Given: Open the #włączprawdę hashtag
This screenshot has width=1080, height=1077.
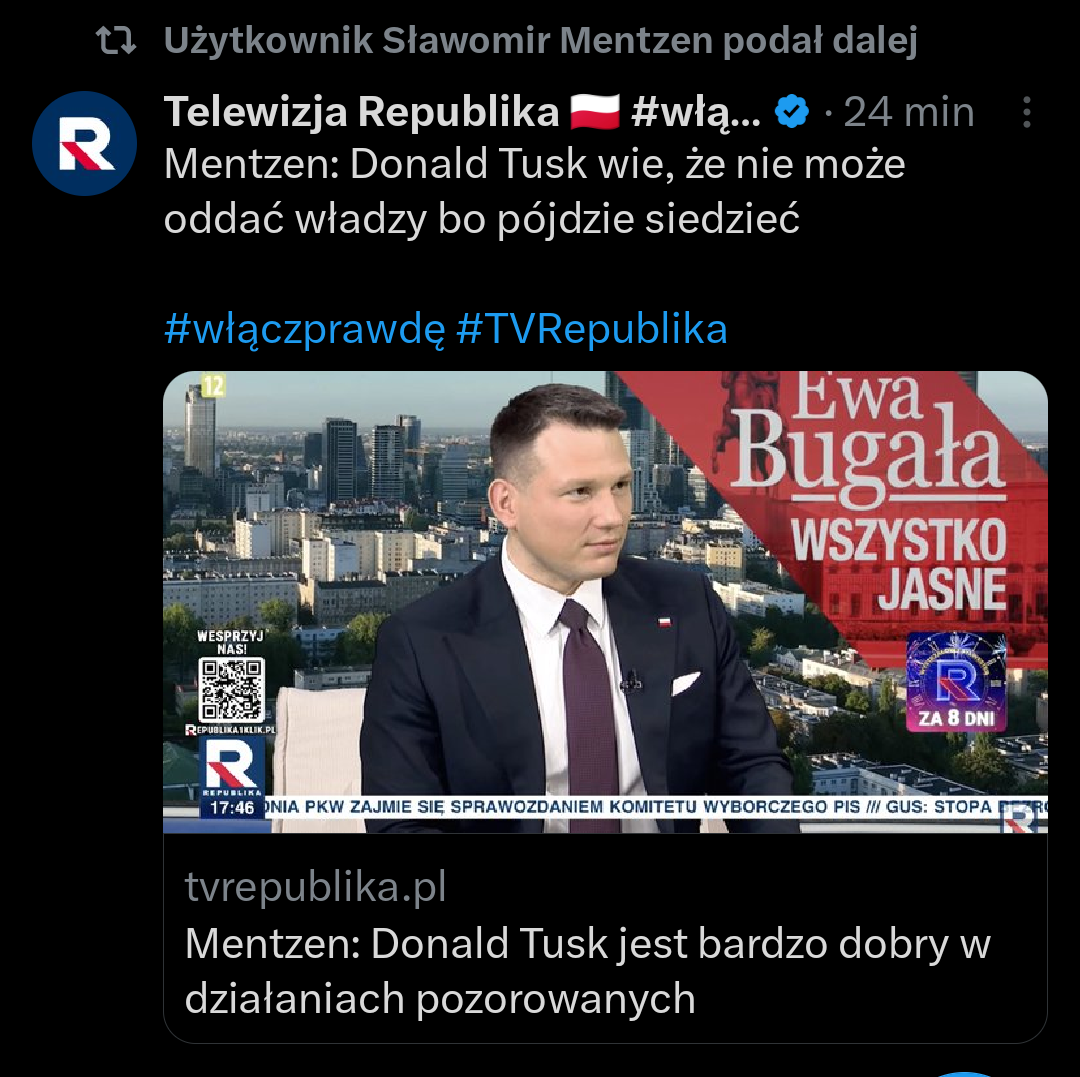Looking at the screenshot, I should pos(303,329).
